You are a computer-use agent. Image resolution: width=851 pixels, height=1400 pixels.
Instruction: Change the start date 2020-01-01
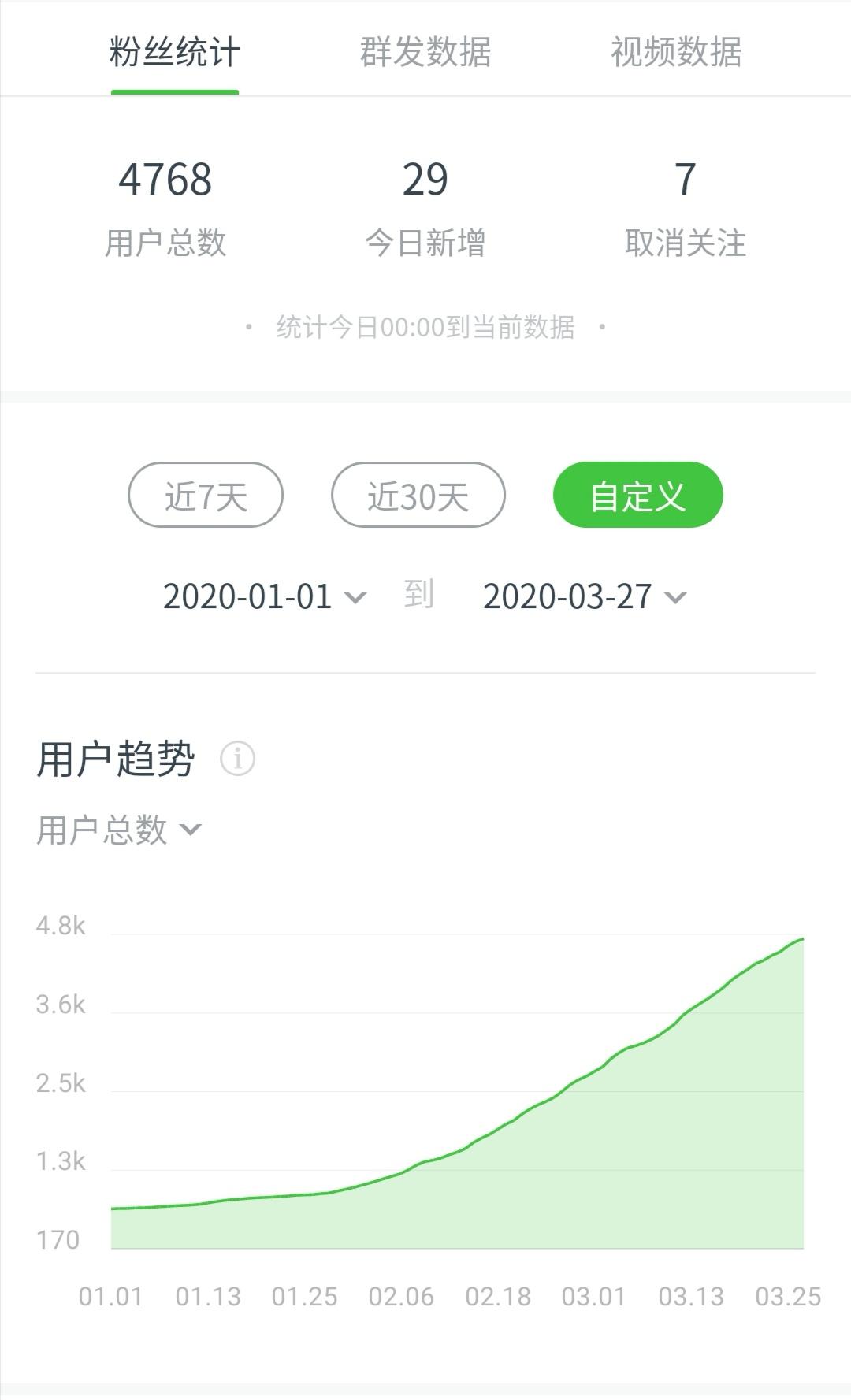coord(264,596)
